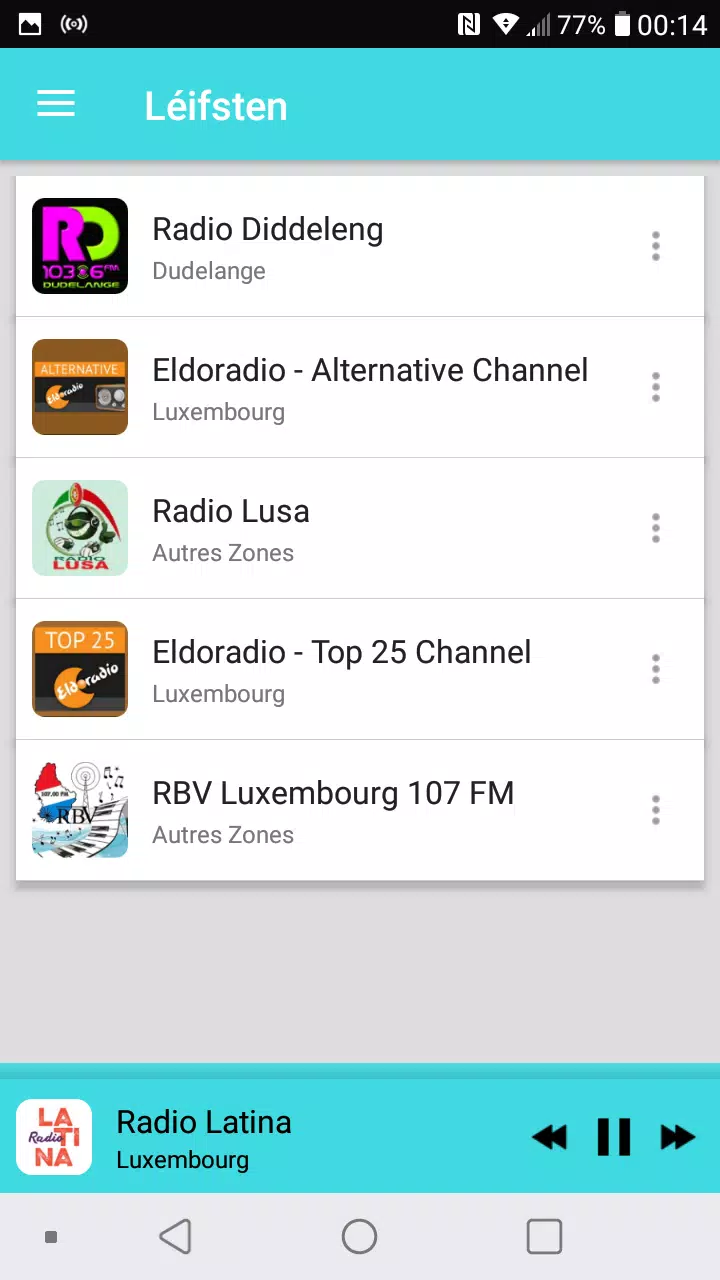Tap the system back button
The width and height of the screenshot is (720, 1280).
click(176, 1237)
